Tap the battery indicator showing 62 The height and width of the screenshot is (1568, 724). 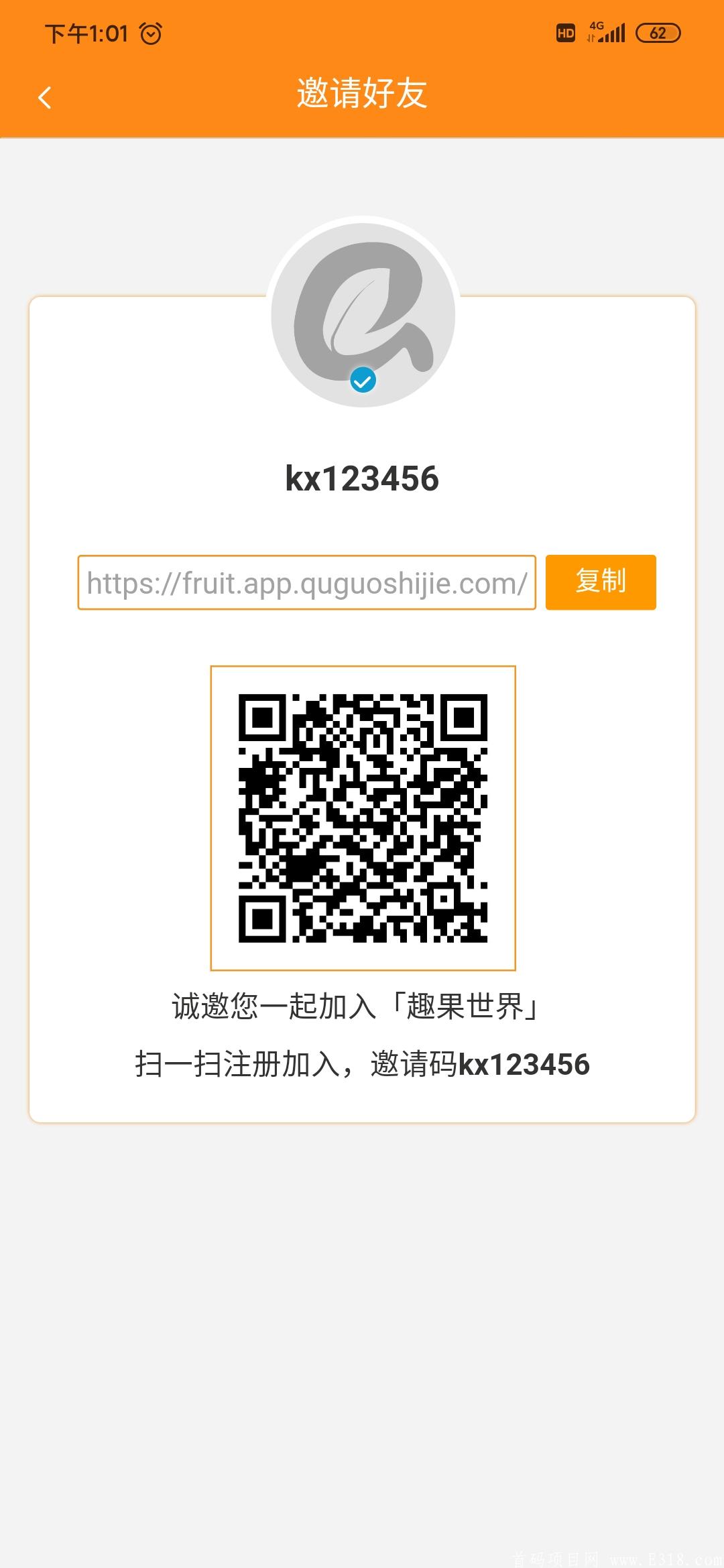click(x=658, y=32)
